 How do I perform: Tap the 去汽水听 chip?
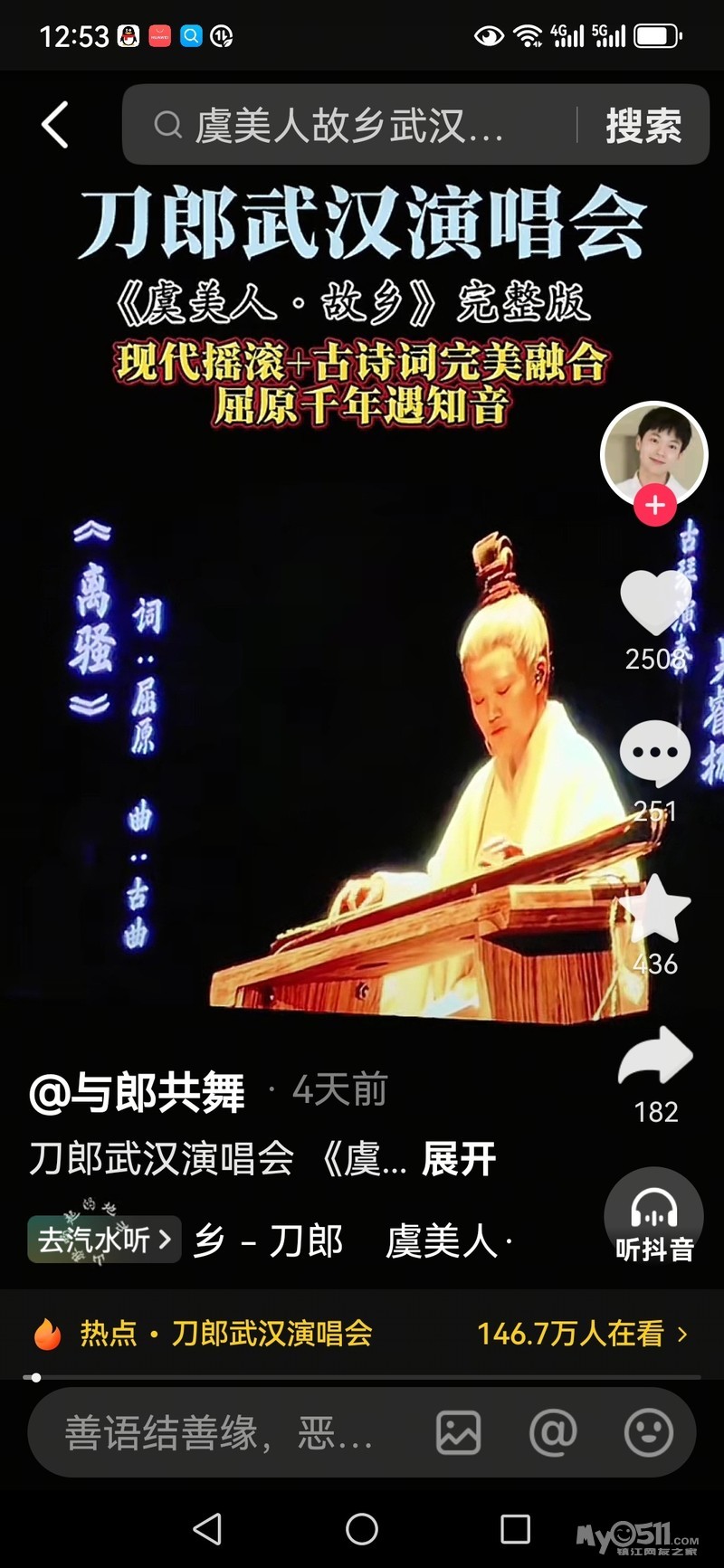coord(104,1240)
